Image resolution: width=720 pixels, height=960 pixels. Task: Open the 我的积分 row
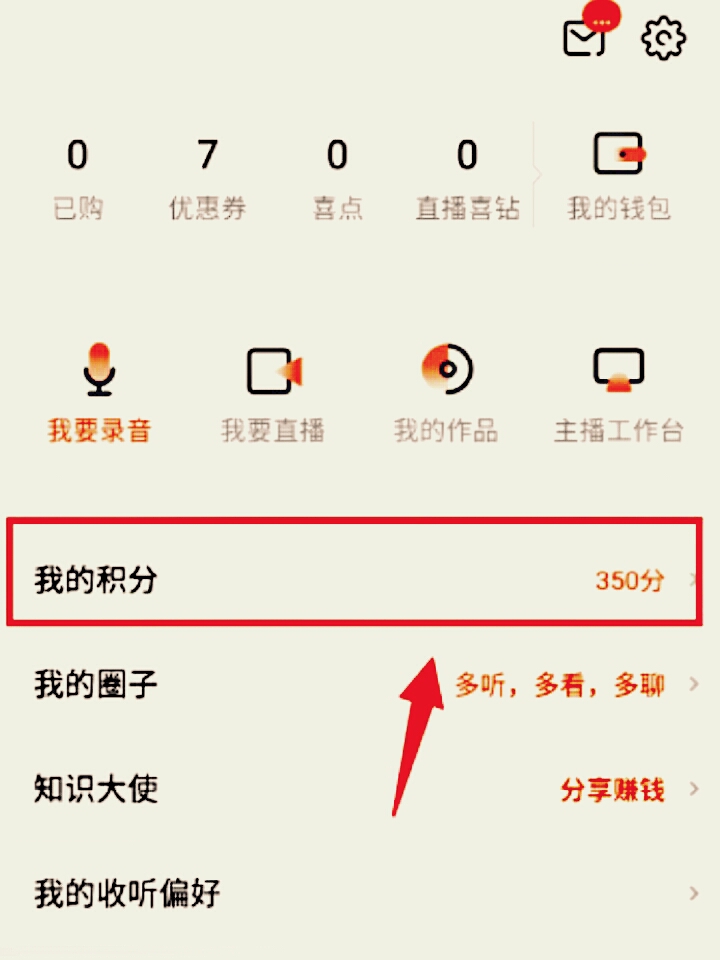point(360,579)
